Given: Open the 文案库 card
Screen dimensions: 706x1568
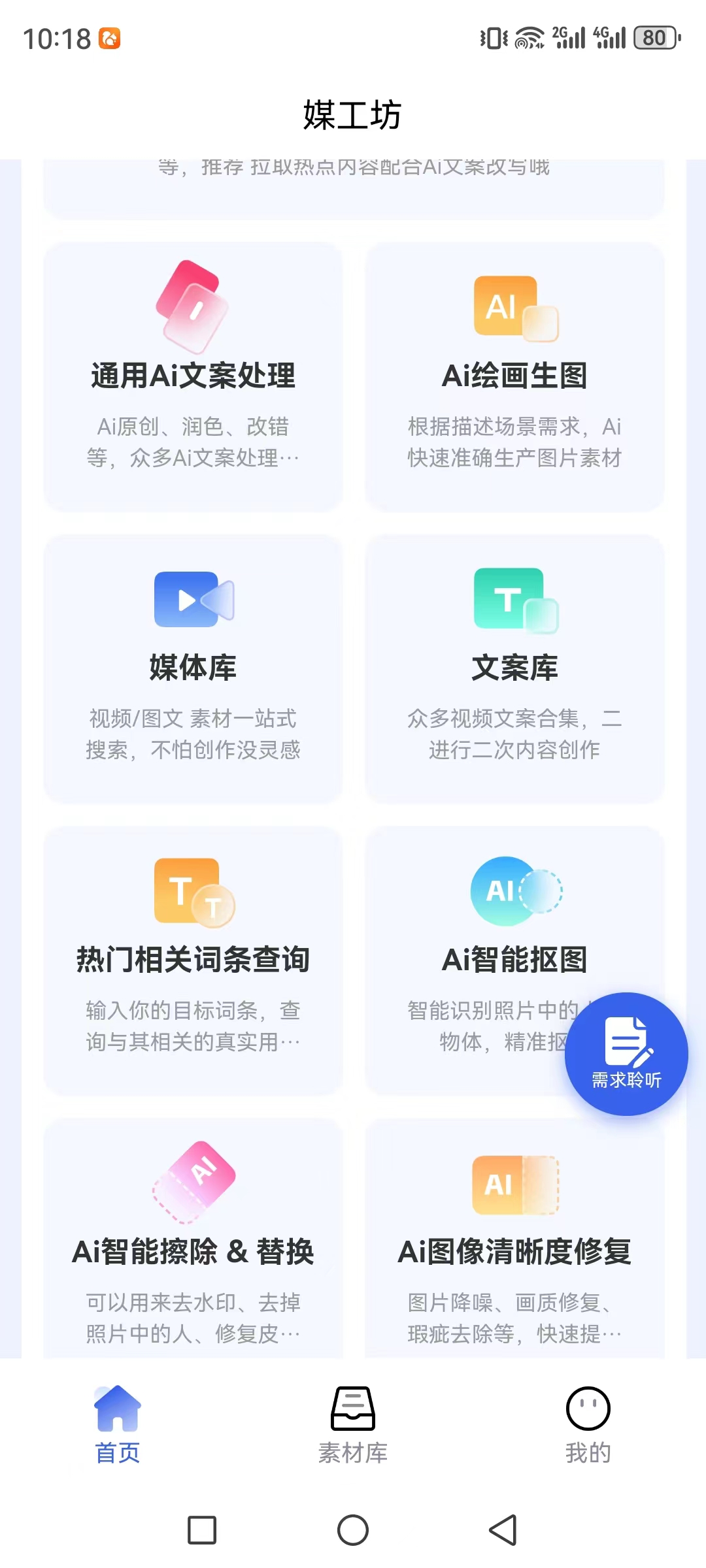Looking at the screenshot, I should tap(514, 669).
